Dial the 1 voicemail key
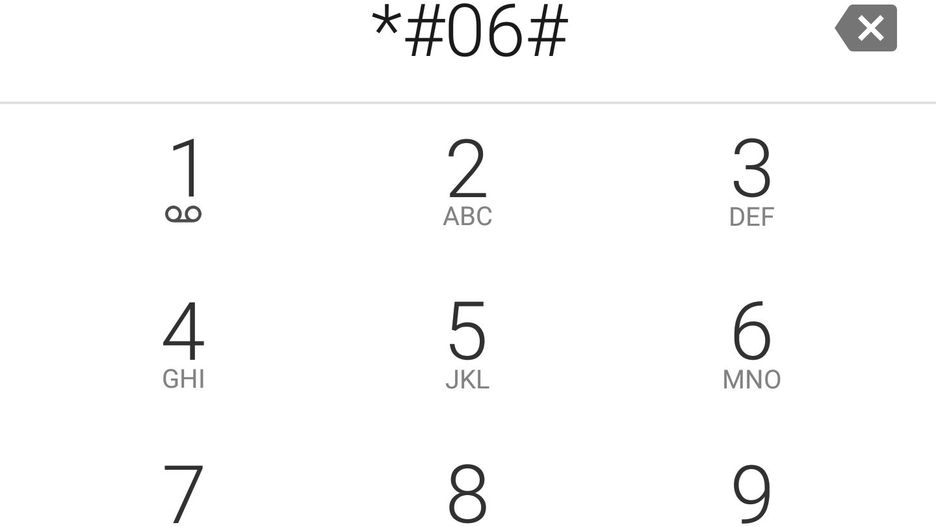The width and height of the screenshot is (936, 527). (x=184, y=180)
